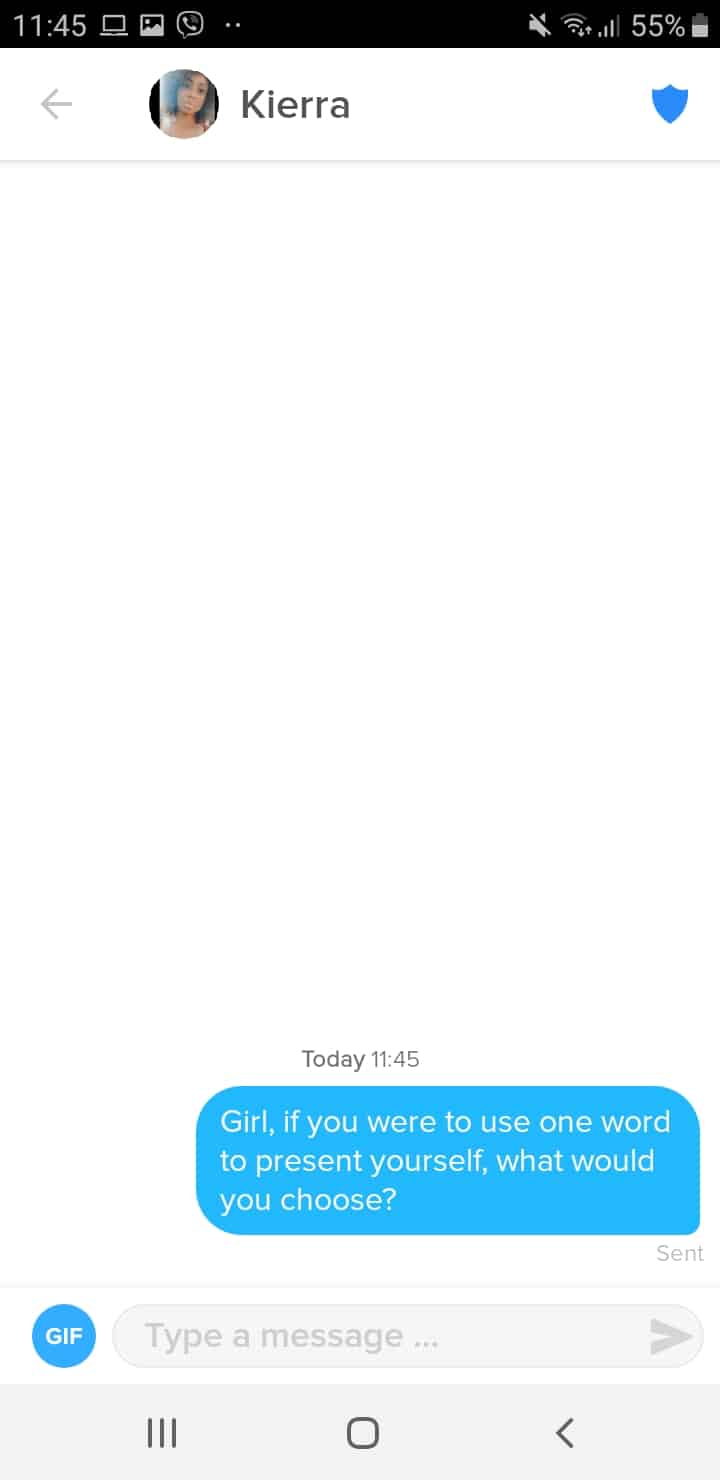Go back using the top-left arrow

(x=56, y=104)
